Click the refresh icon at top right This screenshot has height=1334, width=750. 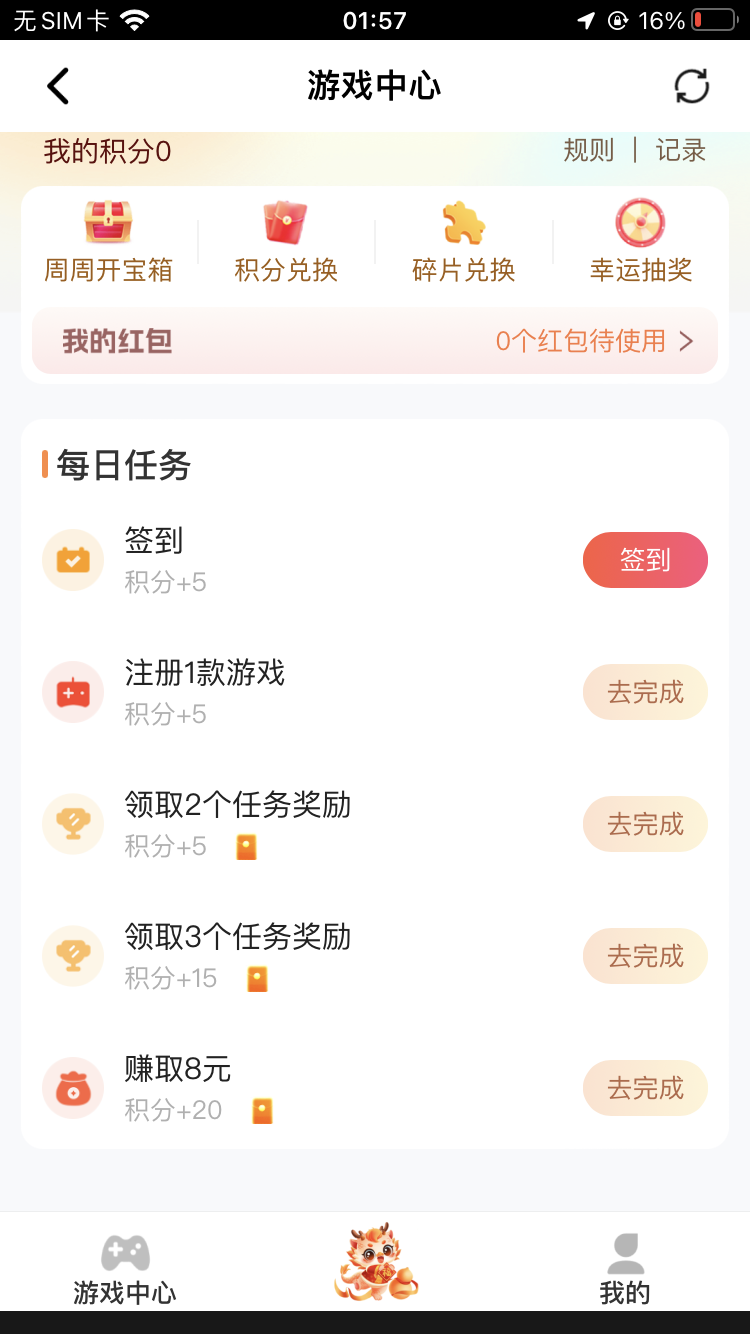pos(690,86)
